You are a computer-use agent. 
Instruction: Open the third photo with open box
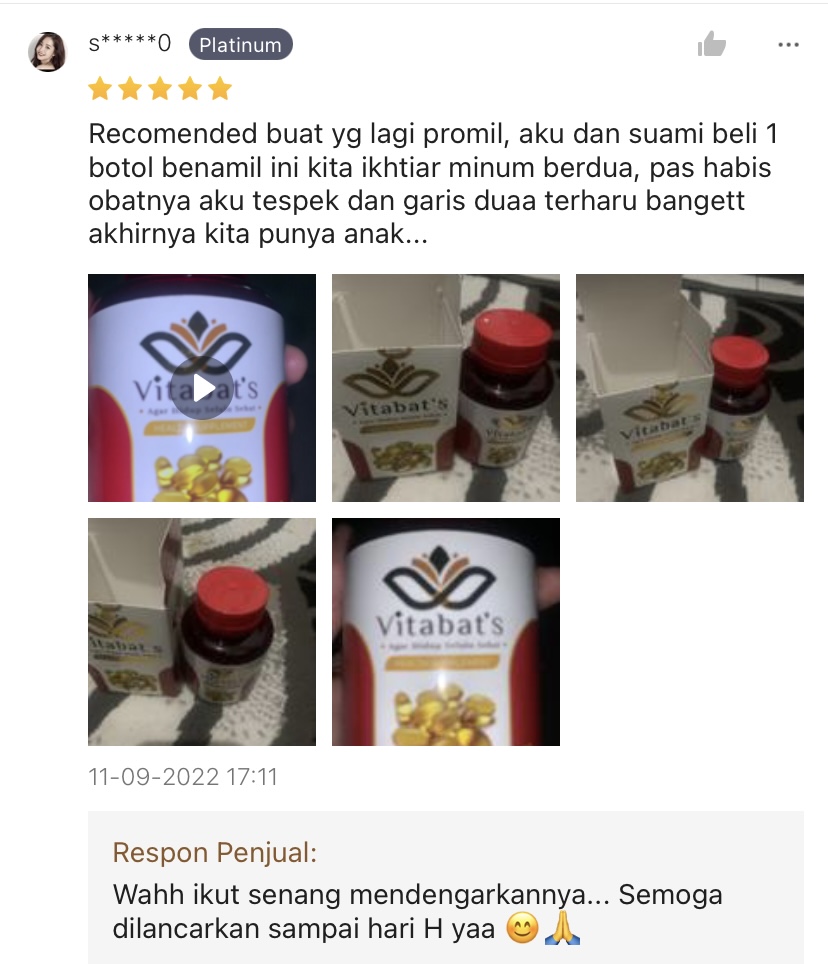[690, 388]
